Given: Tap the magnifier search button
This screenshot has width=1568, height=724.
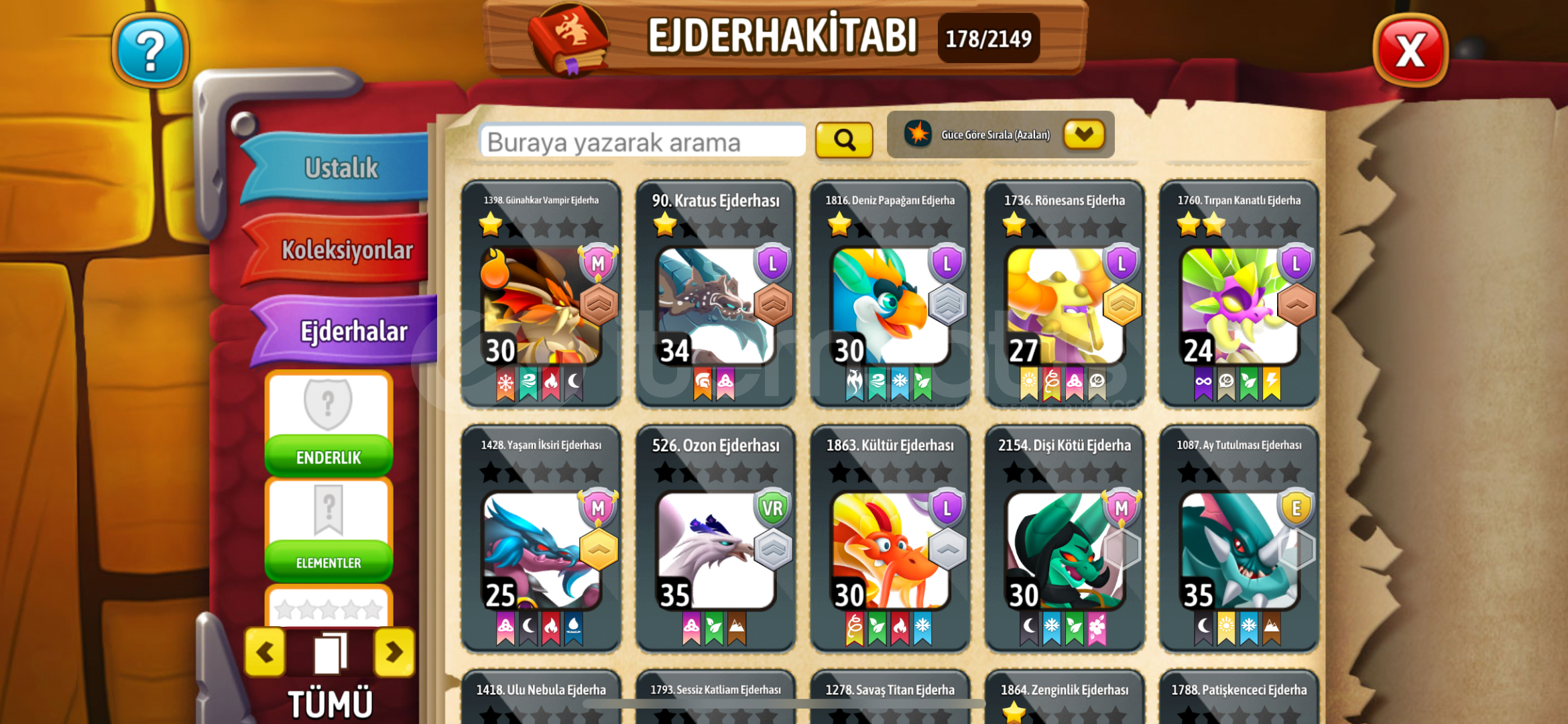Looking at the screenshot, I should 843,140.
